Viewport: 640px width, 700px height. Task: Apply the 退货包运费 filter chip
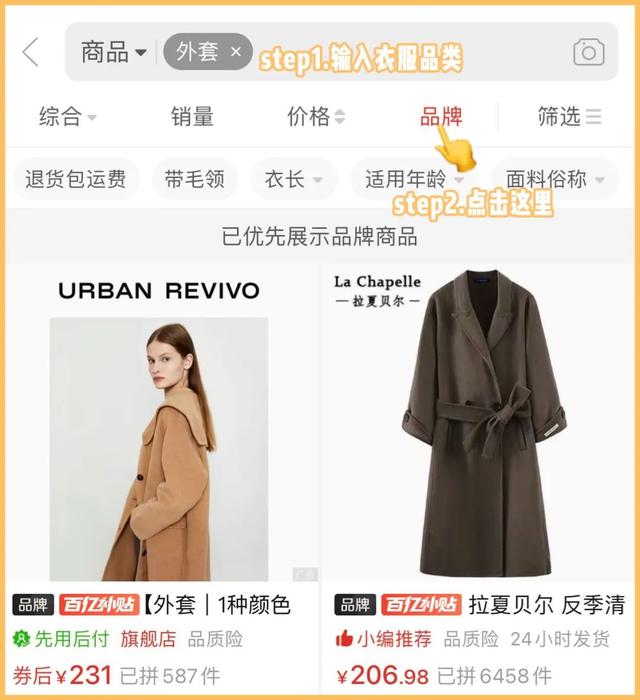pos(76,180)
